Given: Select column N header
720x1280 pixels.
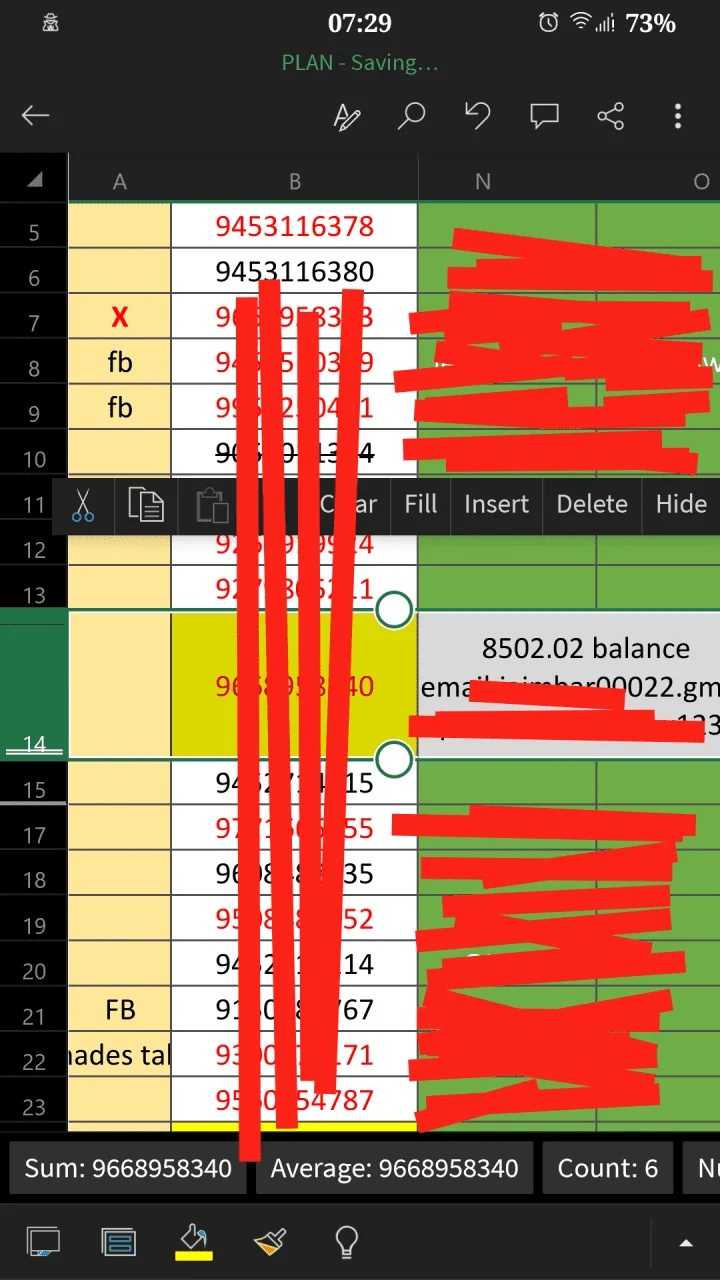Looking at the screenshot, I should pos(483,181).
